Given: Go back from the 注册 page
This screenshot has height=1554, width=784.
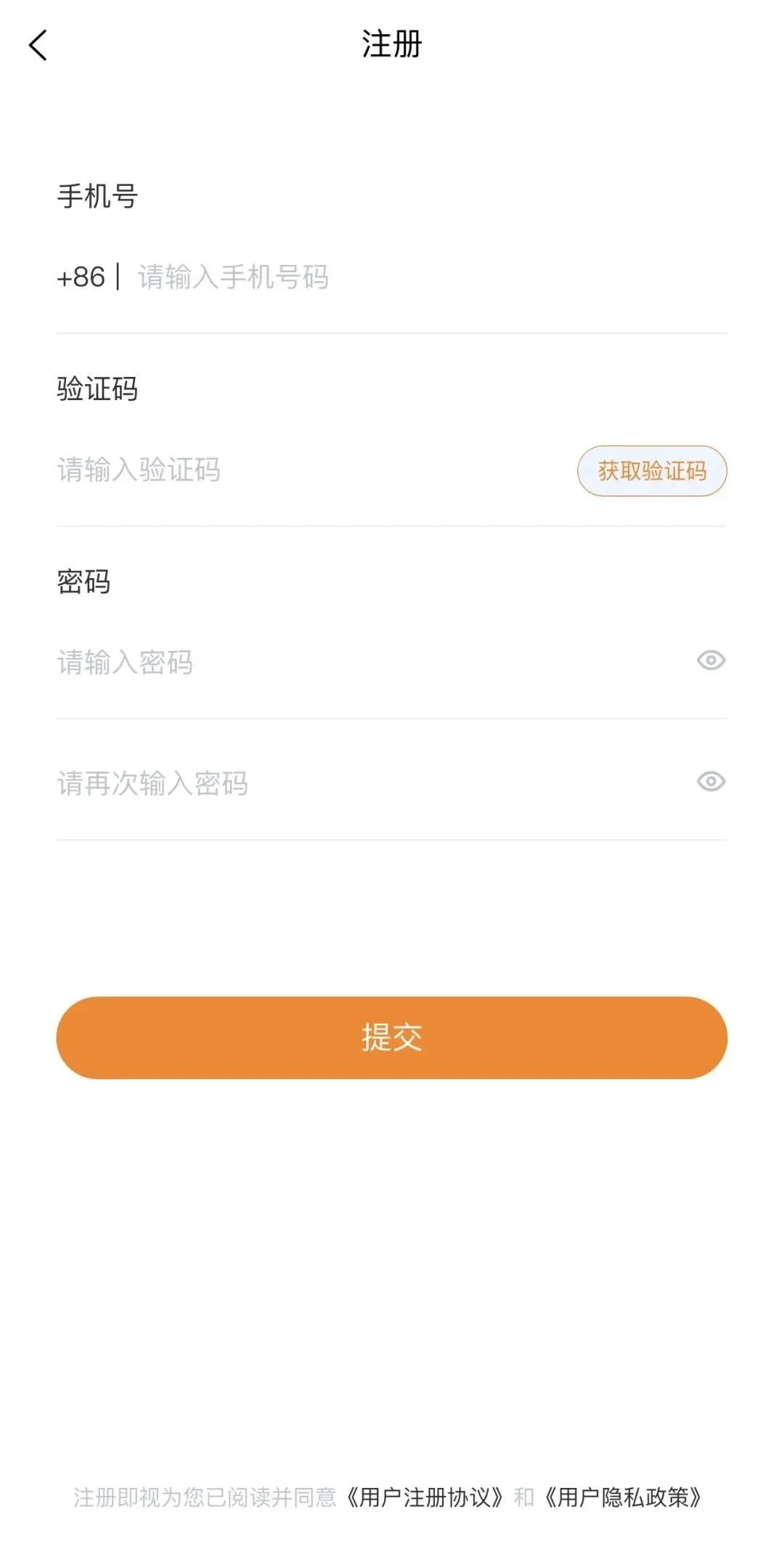Looking at the screenshot, I should (38, 45).
